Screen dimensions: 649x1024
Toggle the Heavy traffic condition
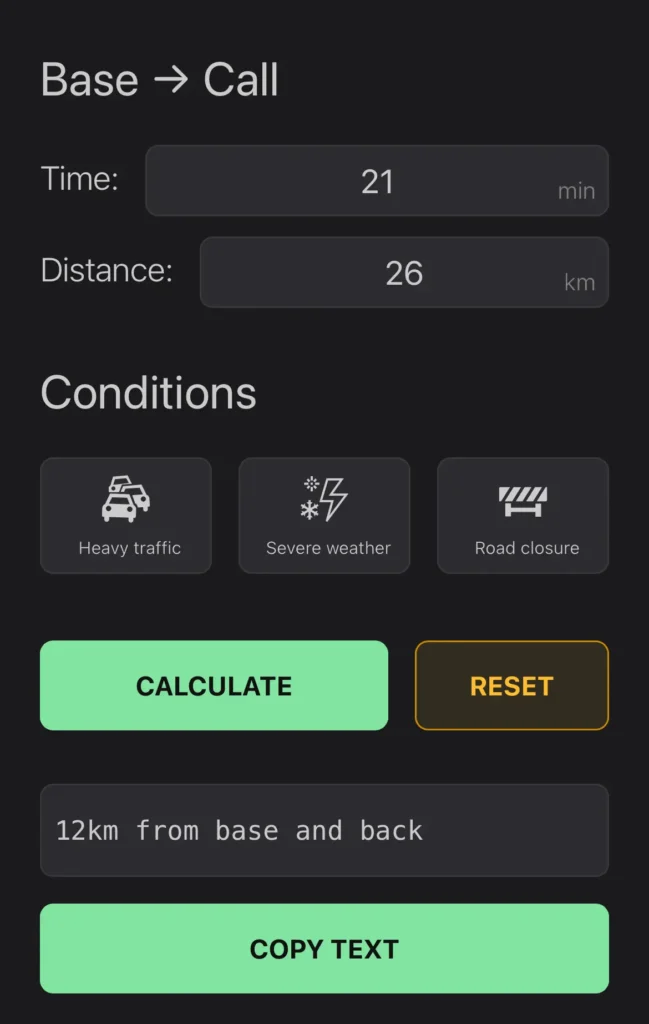pos(126,516)
